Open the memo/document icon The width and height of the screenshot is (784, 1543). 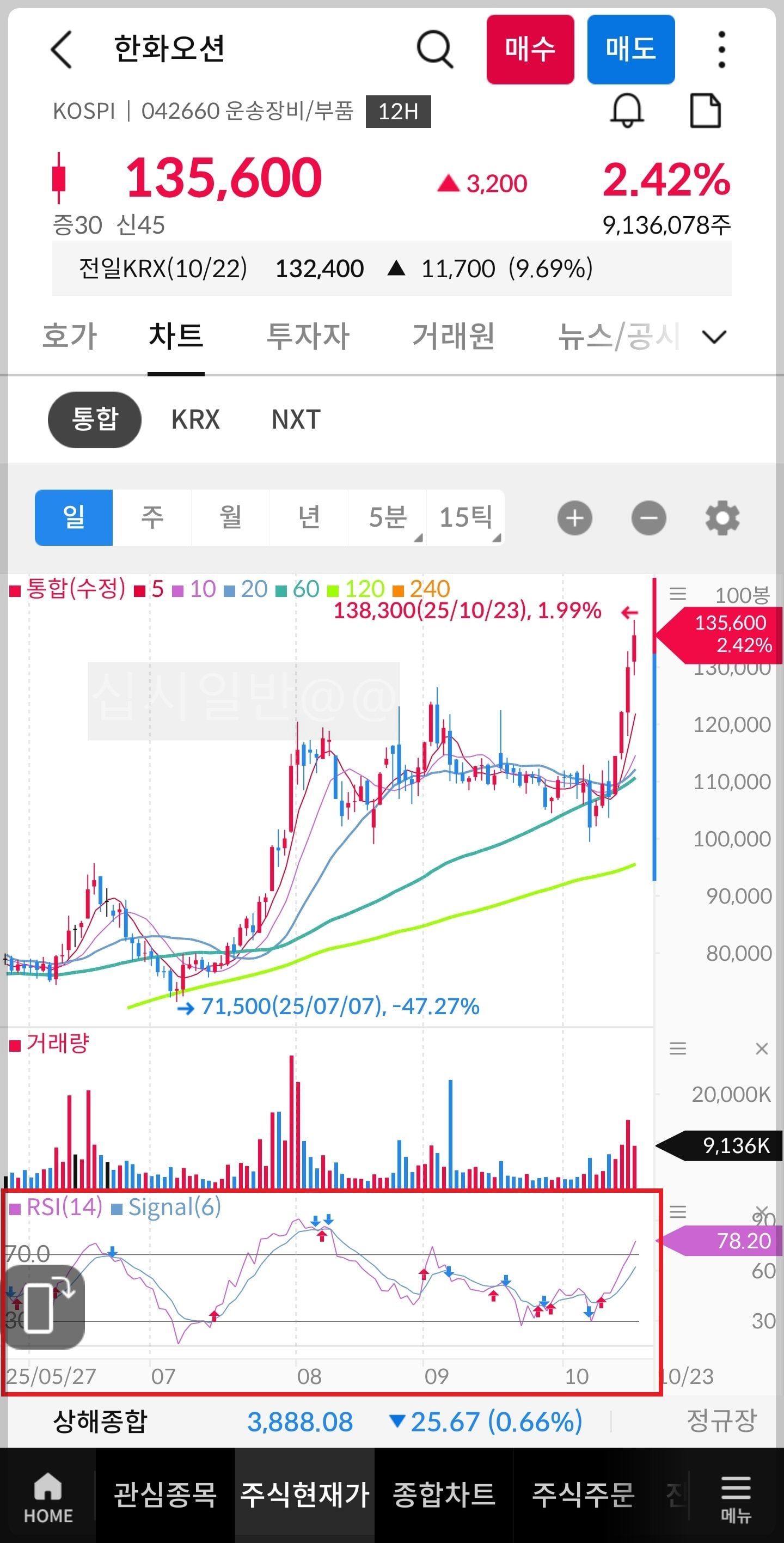point(707,112)
